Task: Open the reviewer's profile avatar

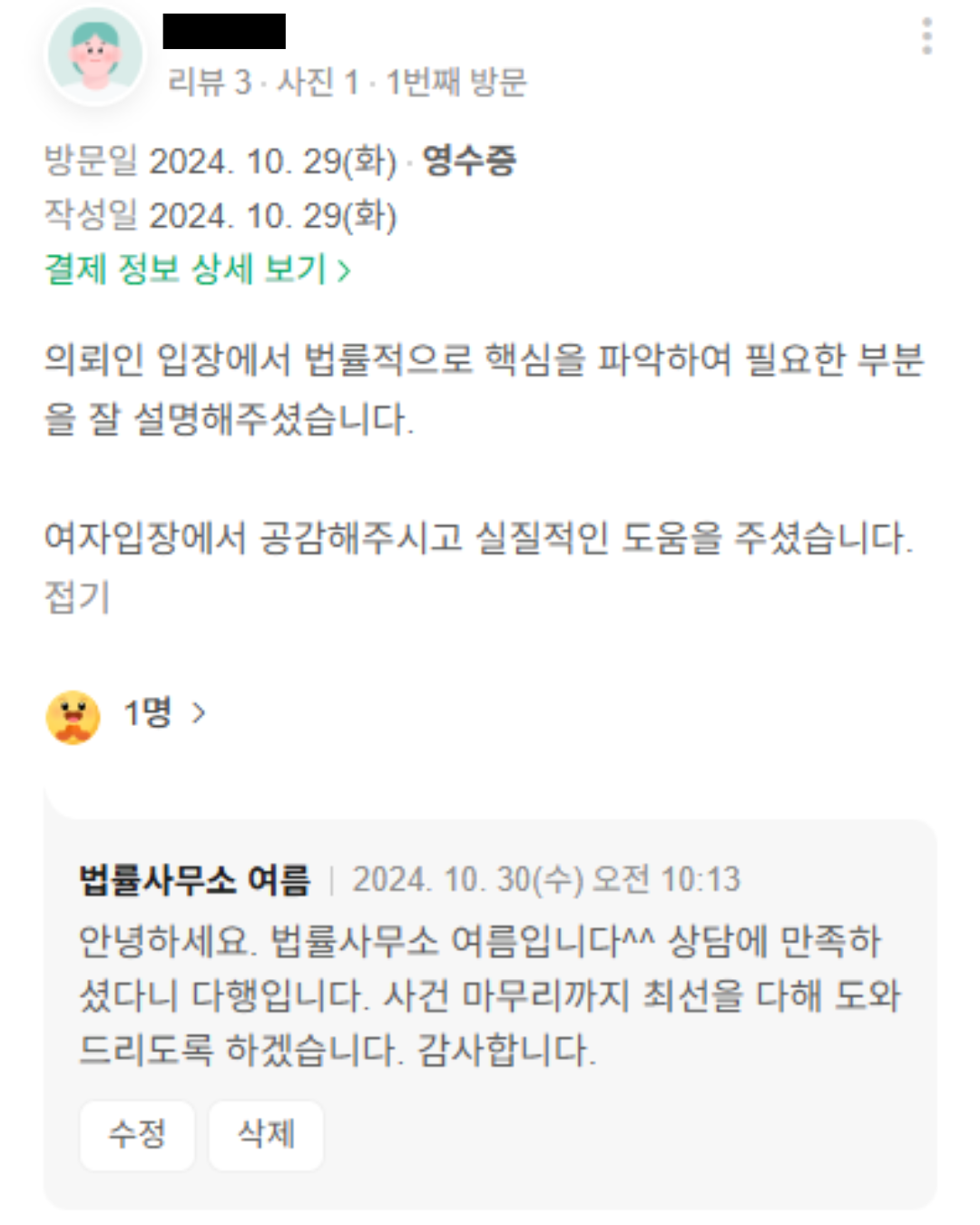Action: [95, 53]
